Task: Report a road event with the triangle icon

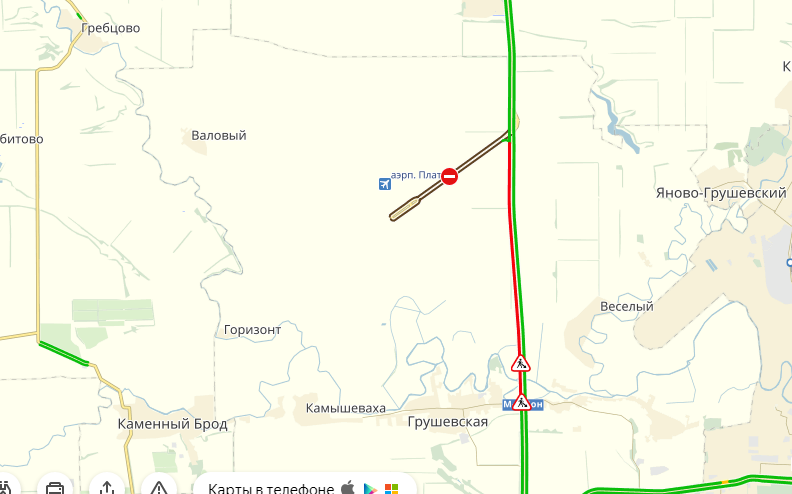Action: 159,488
